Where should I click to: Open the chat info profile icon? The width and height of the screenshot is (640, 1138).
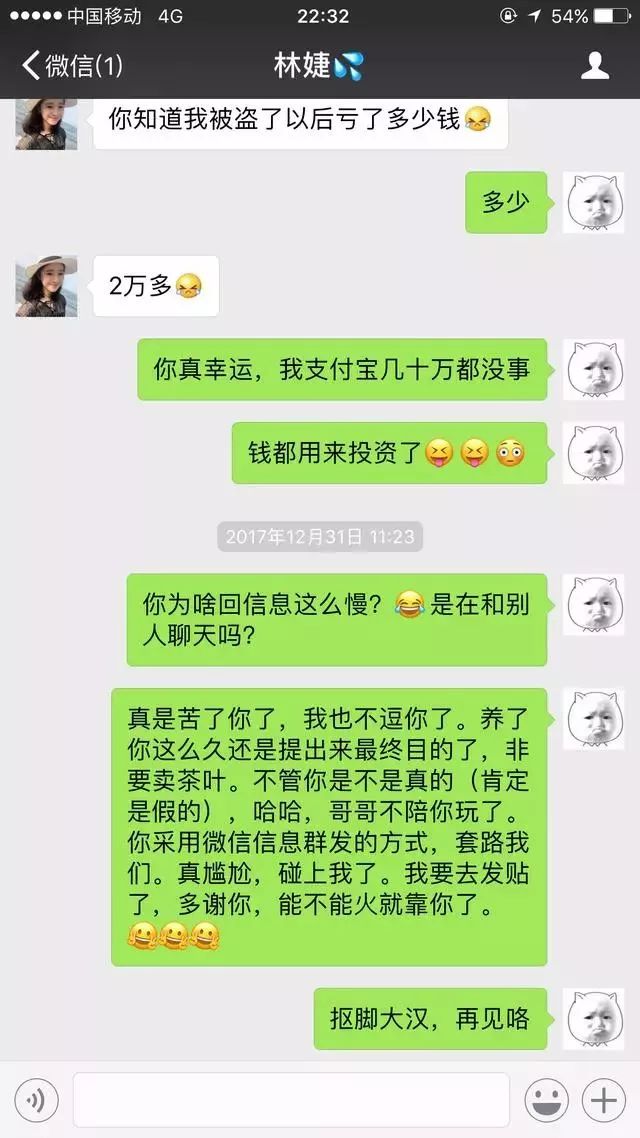pyautogui.click(x=594, y=66)
